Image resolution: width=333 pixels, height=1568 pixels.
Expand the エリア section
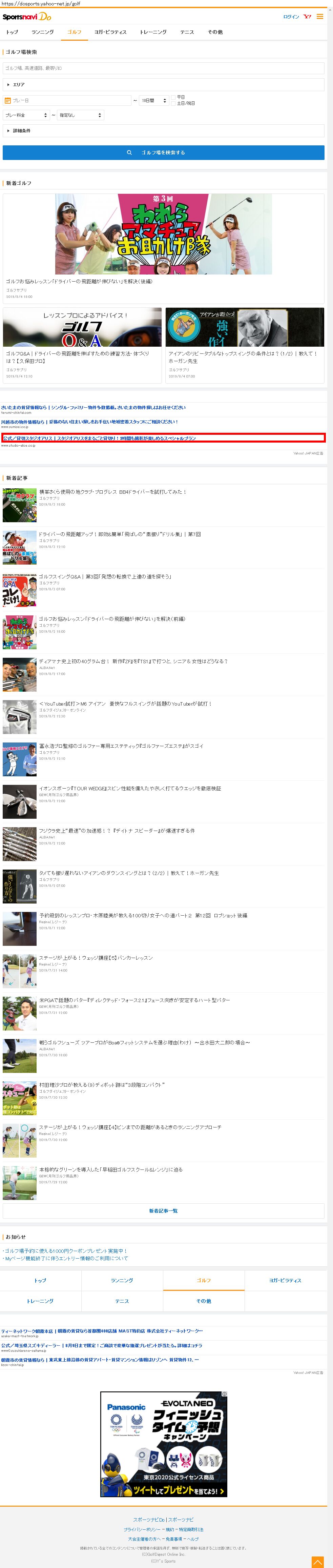coord(163,85)
